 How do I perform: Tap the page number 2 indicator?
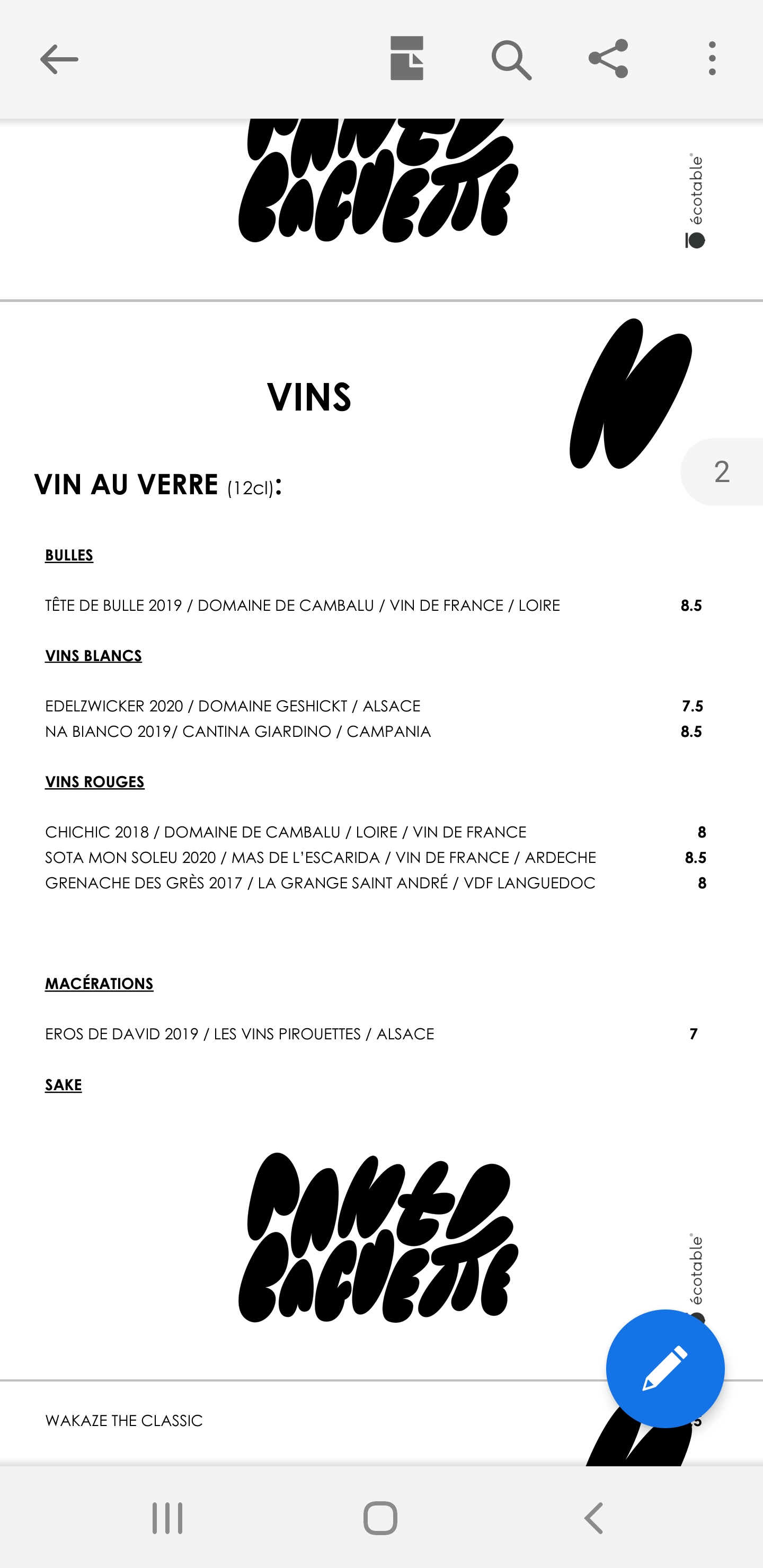point(722,472)
